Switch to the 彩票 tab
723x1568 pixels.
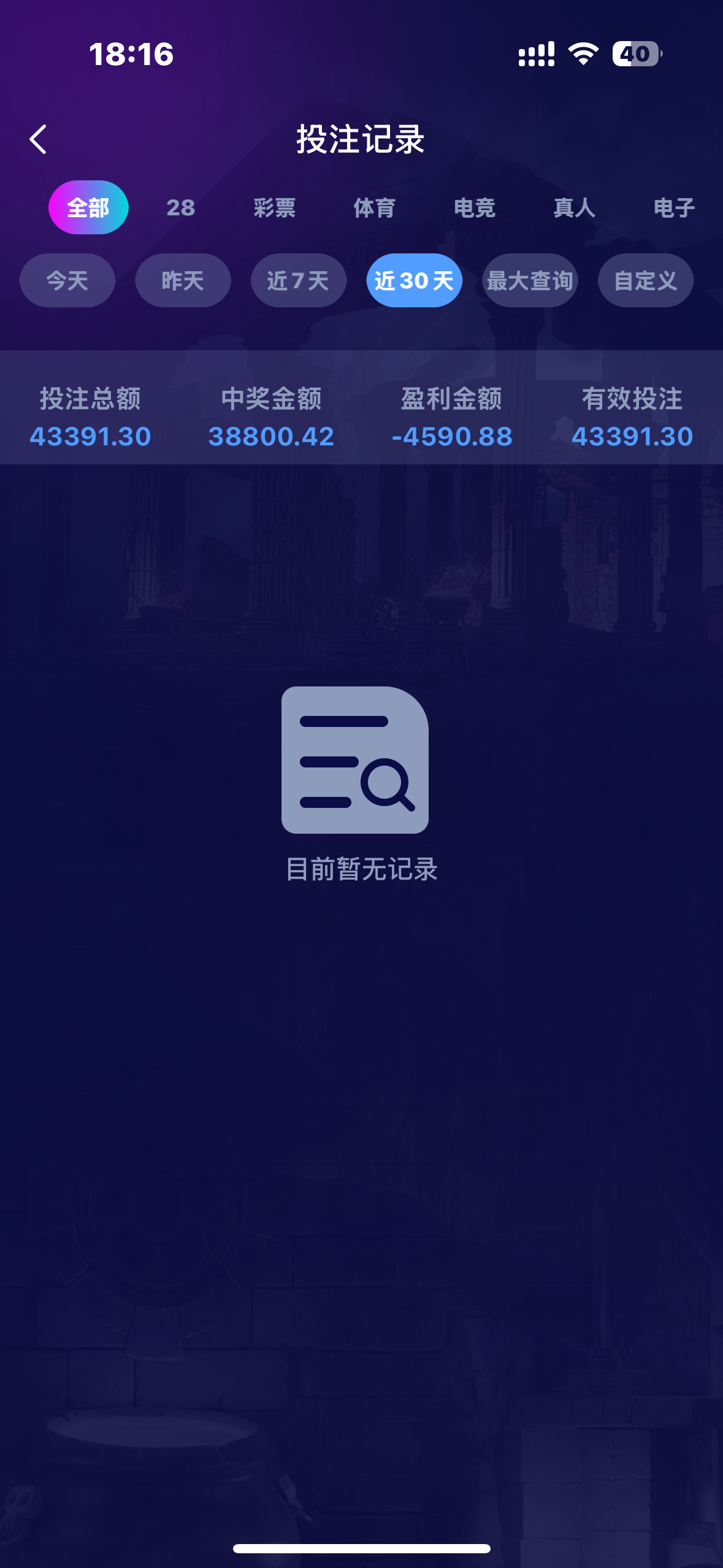click(x=275, y=207)
